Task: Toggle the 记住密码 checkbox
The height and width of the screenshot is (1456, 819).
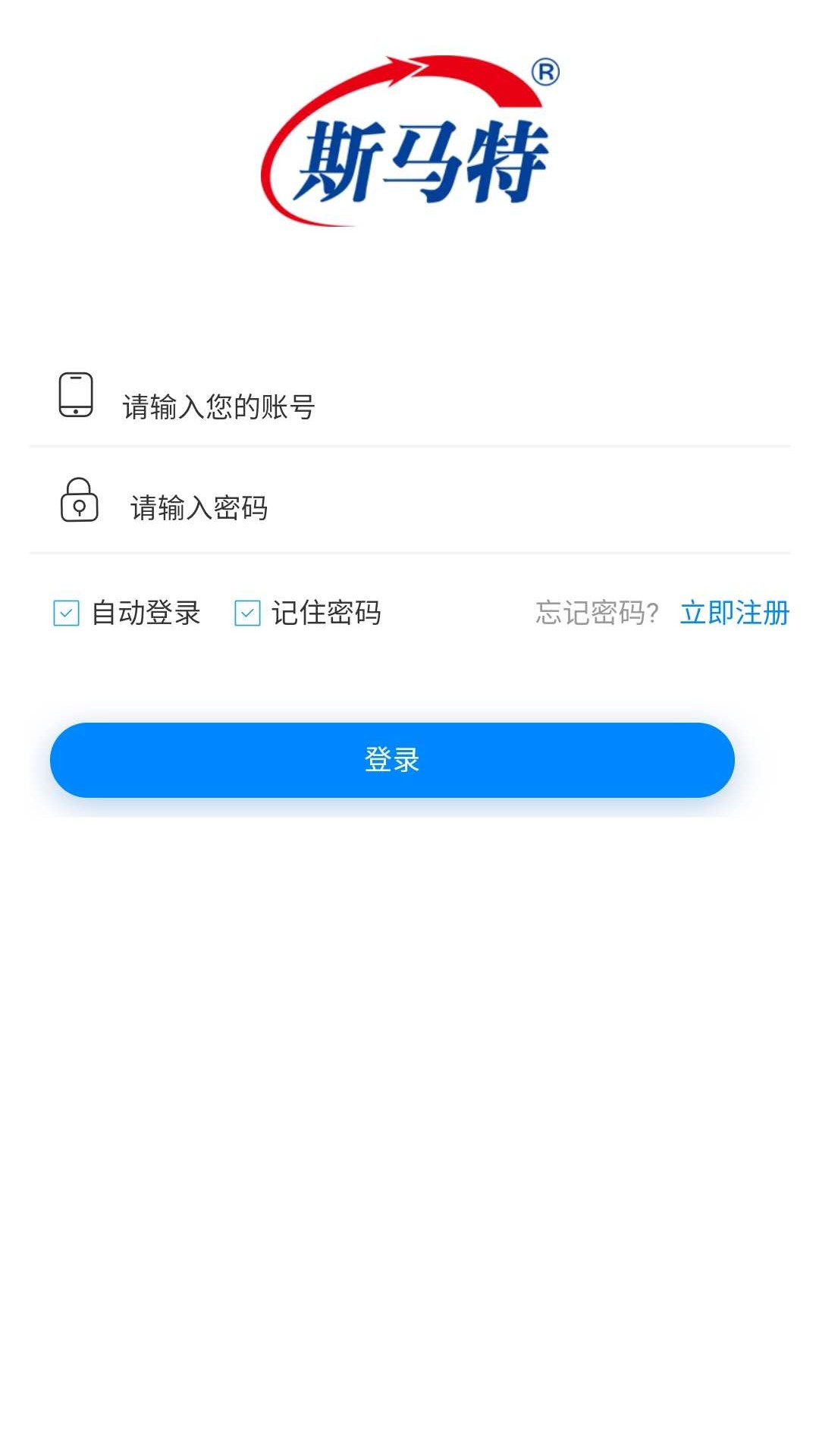Action: [x=247, y=613]
